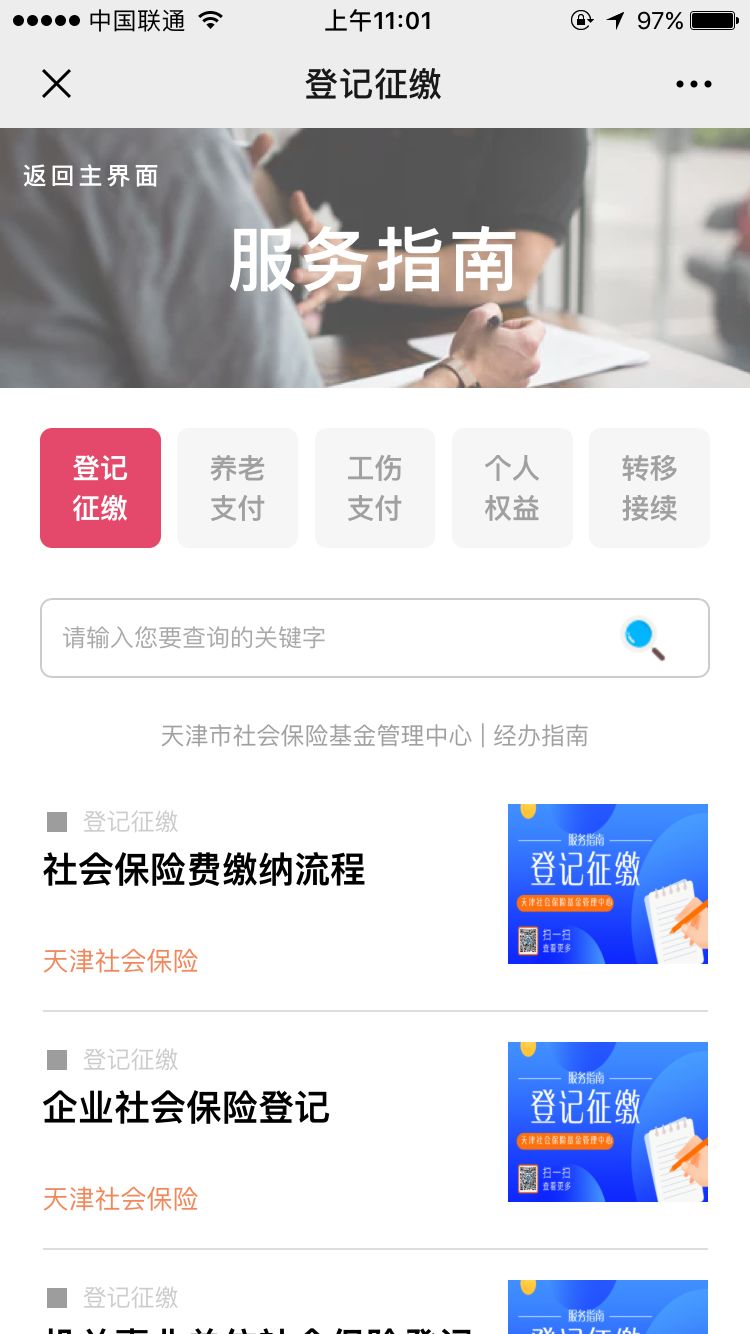Tap the thumbnail beside 企业社会保险登记
The height and width of the screenshot is (1334, 750).
(x=607, y=1122)
